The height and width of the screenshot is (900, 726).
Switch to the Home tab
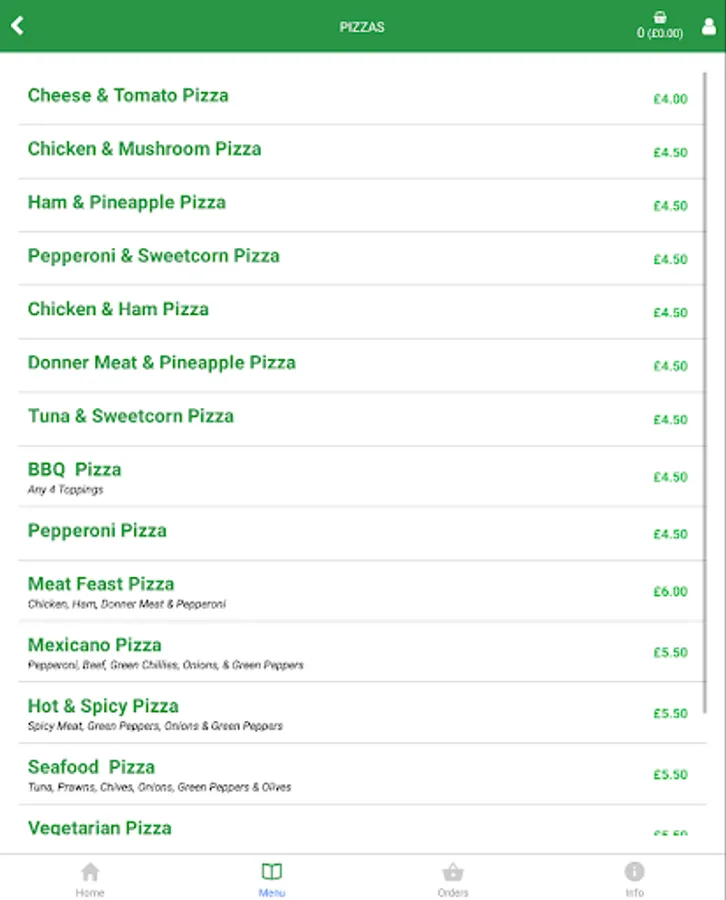[90, 878]
